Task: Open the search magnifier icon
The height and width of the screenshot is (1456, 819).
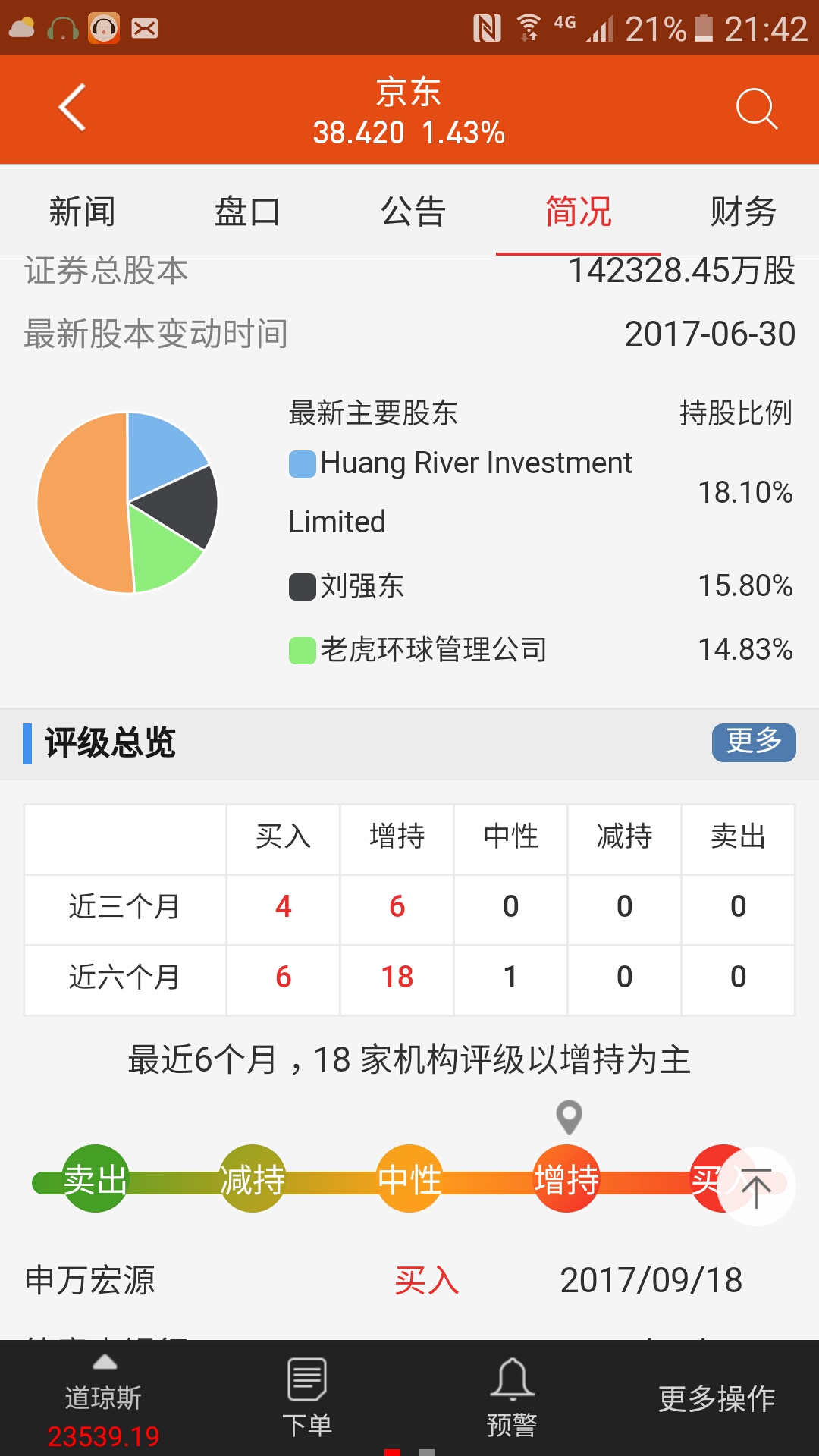Action: [x=756, y=109]
